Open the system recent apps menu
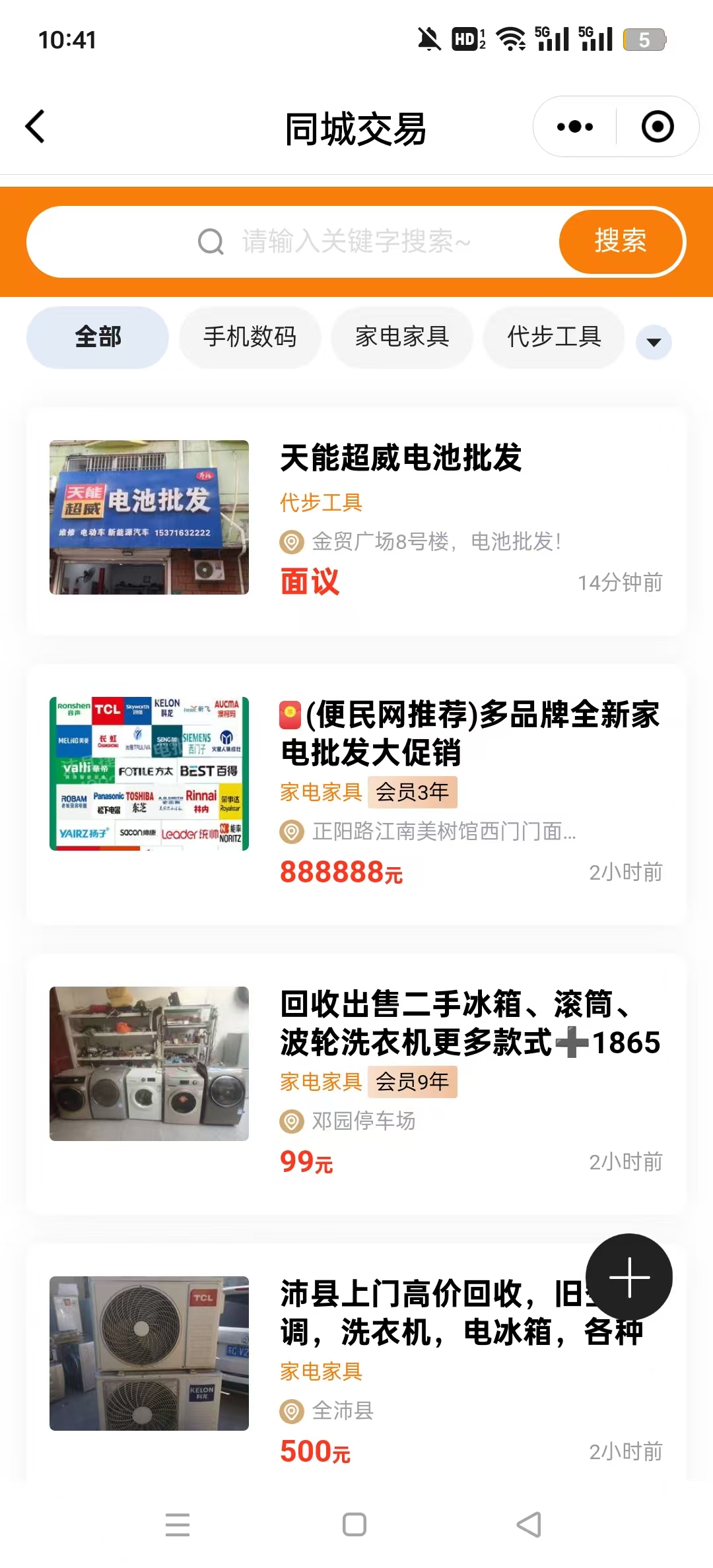Screen dimensions: 713x1568 coord(178,1524)
